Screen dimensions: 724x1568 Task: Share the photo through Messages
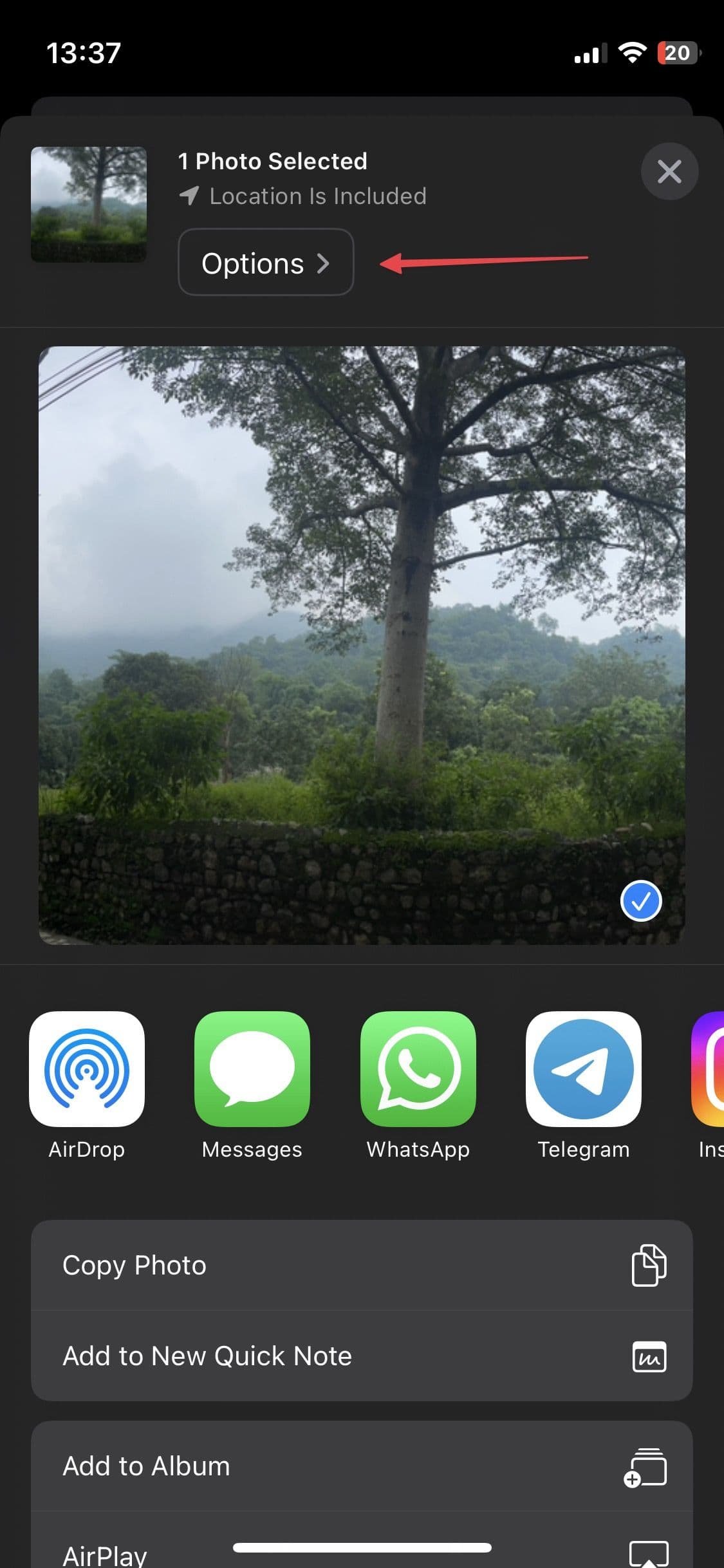pyautogui.click(x=252, y=1069)
